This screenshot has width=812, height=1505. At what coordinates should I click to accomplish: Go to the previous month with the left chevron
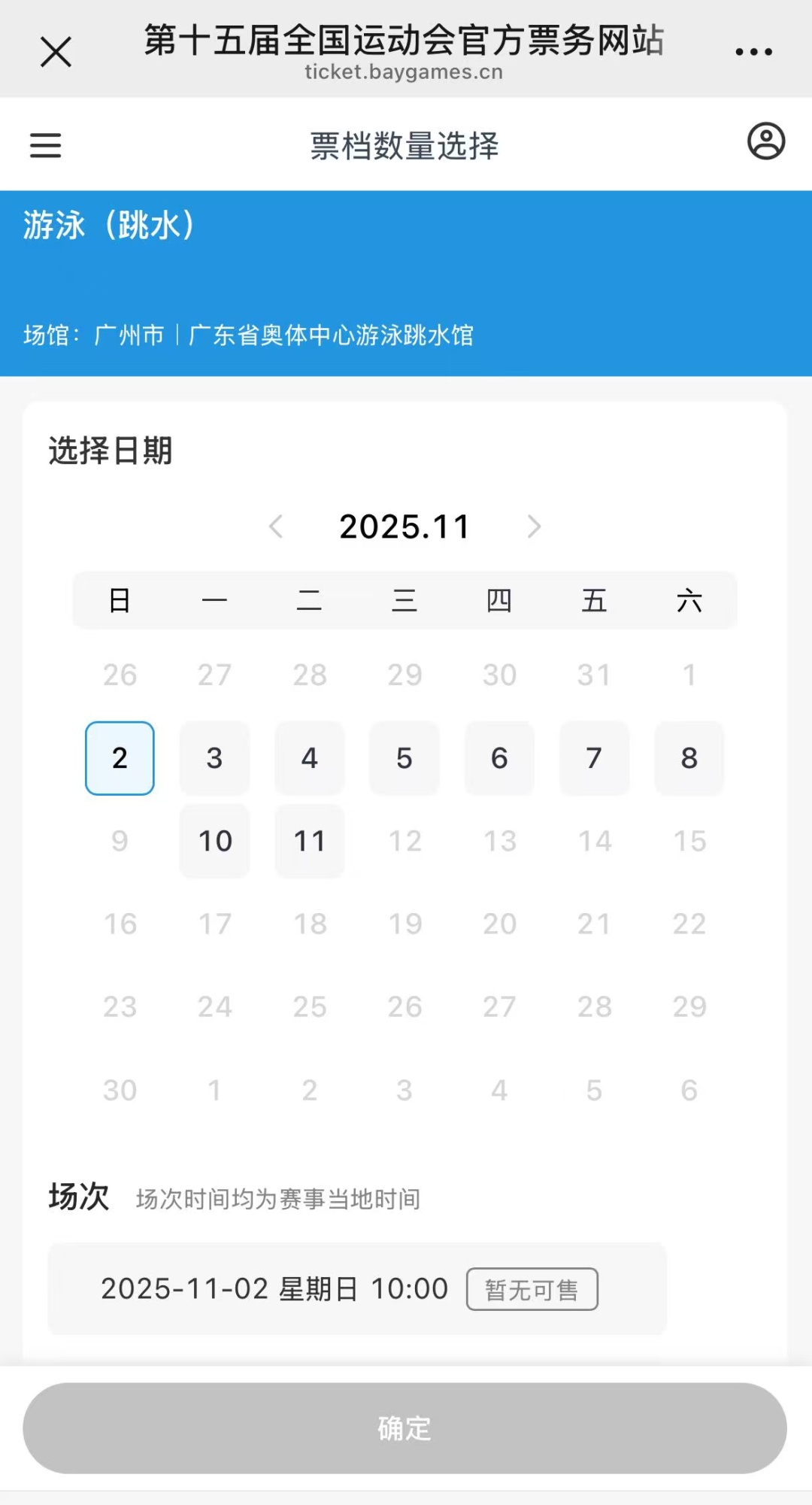[x=277, y=526]
